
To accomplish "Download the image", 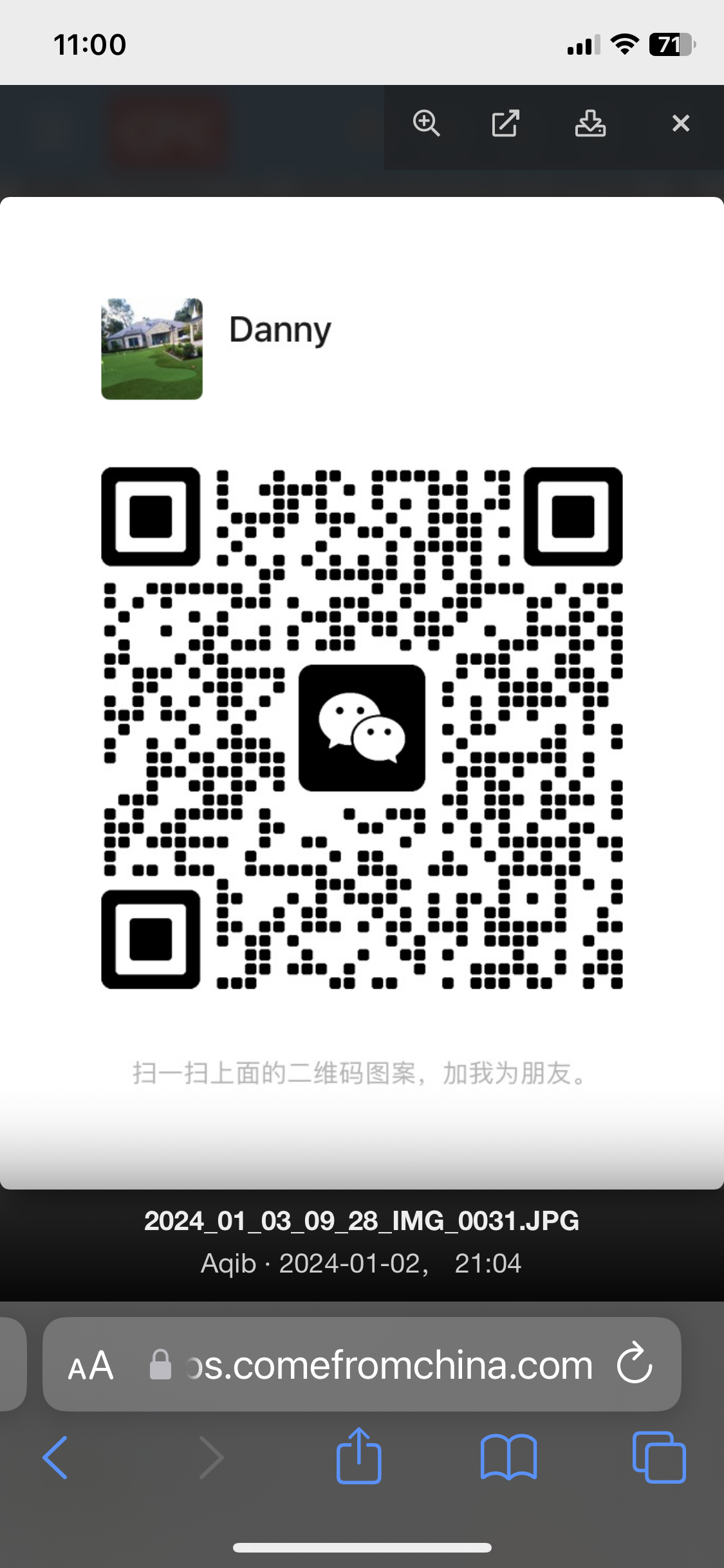I will pyautogui.click(x=590, y=123).
